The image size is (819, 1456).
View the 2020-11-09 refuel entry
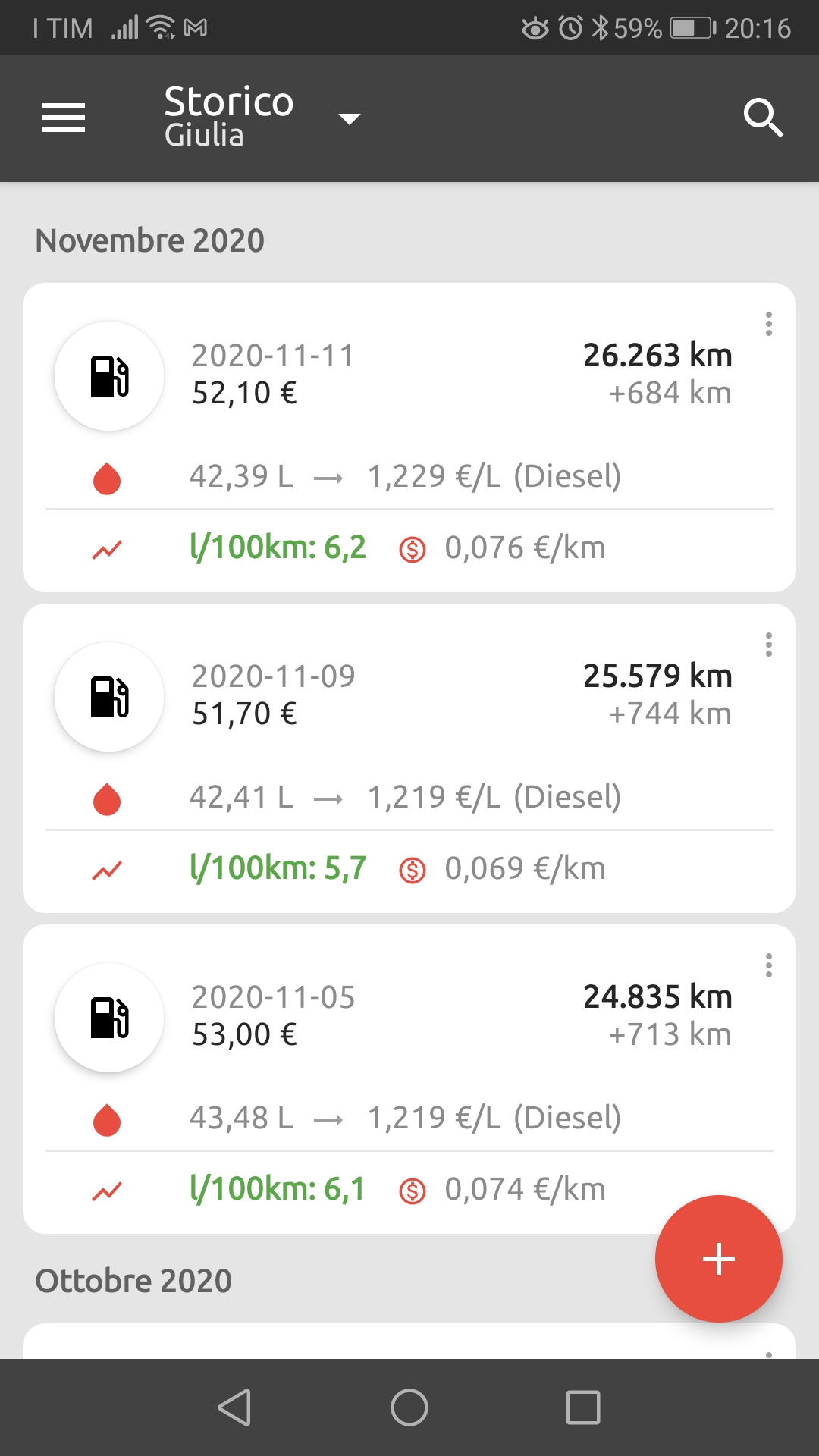[409, 758]
